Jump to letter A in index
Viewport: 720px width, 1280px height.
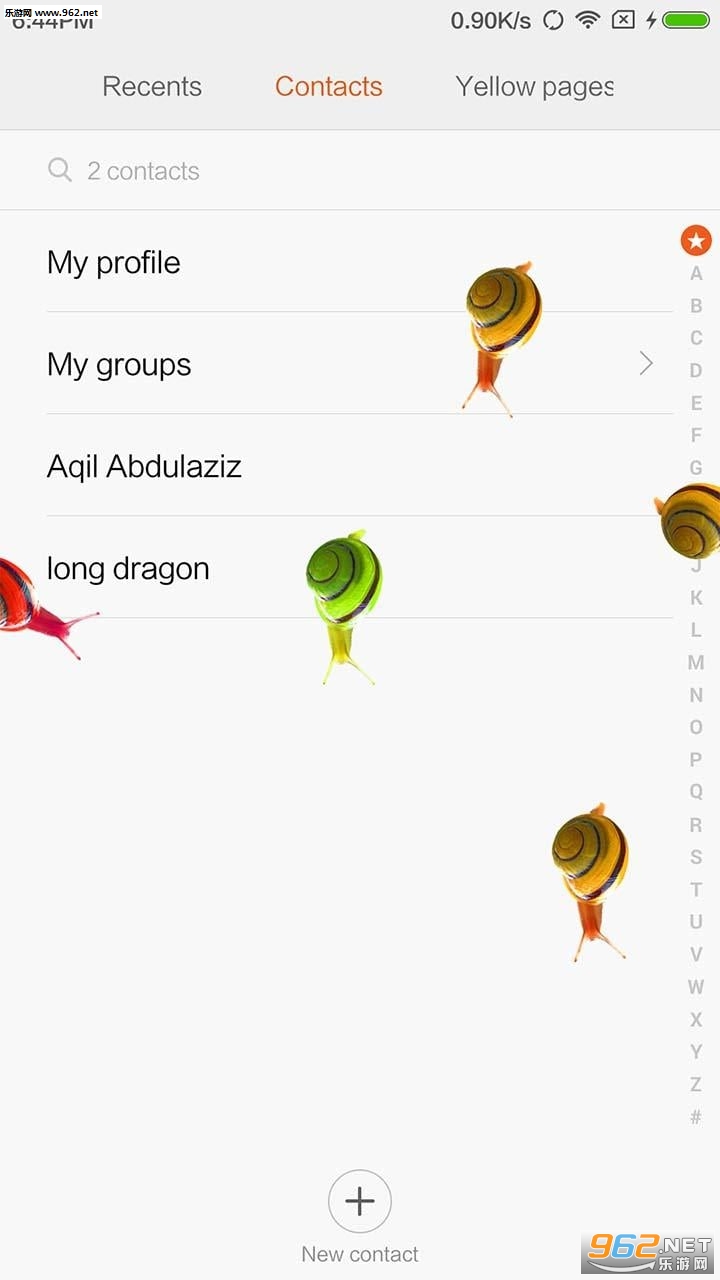696,274
